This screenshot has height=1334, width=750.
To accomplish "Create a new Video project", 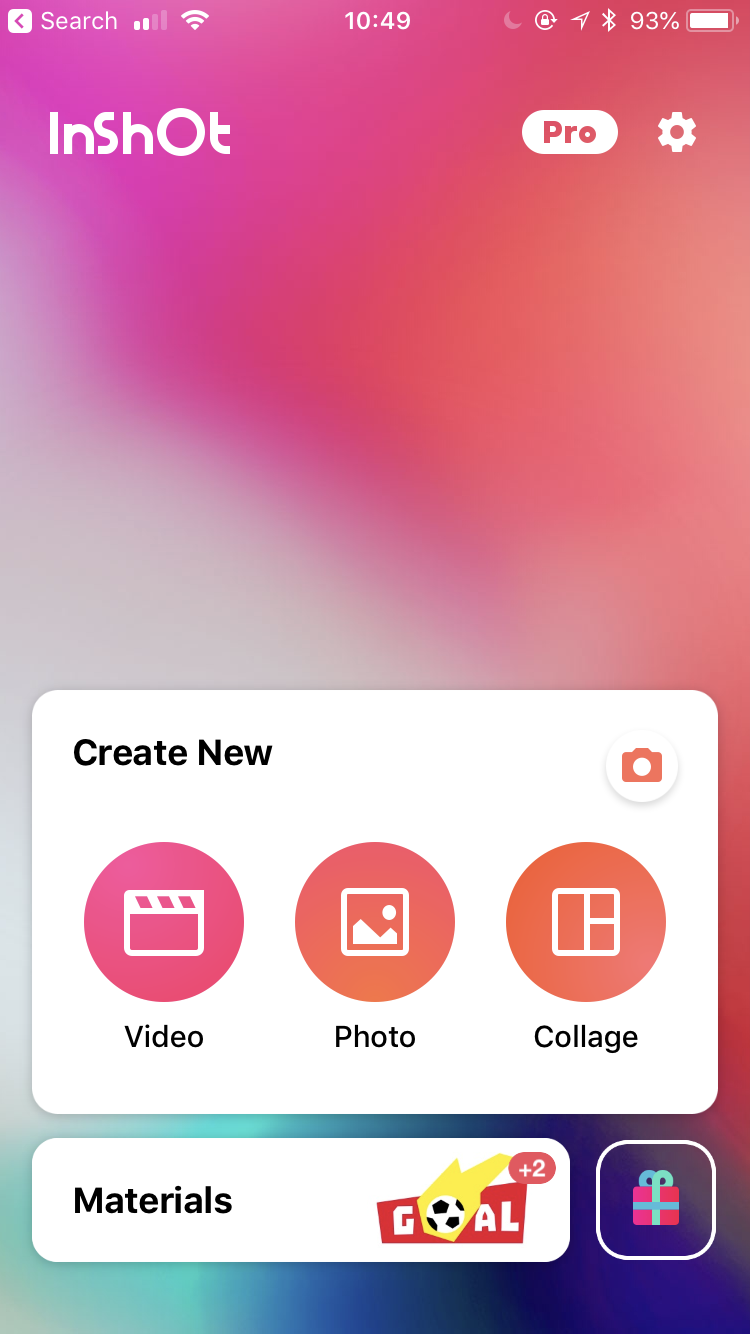I will 164,922.
